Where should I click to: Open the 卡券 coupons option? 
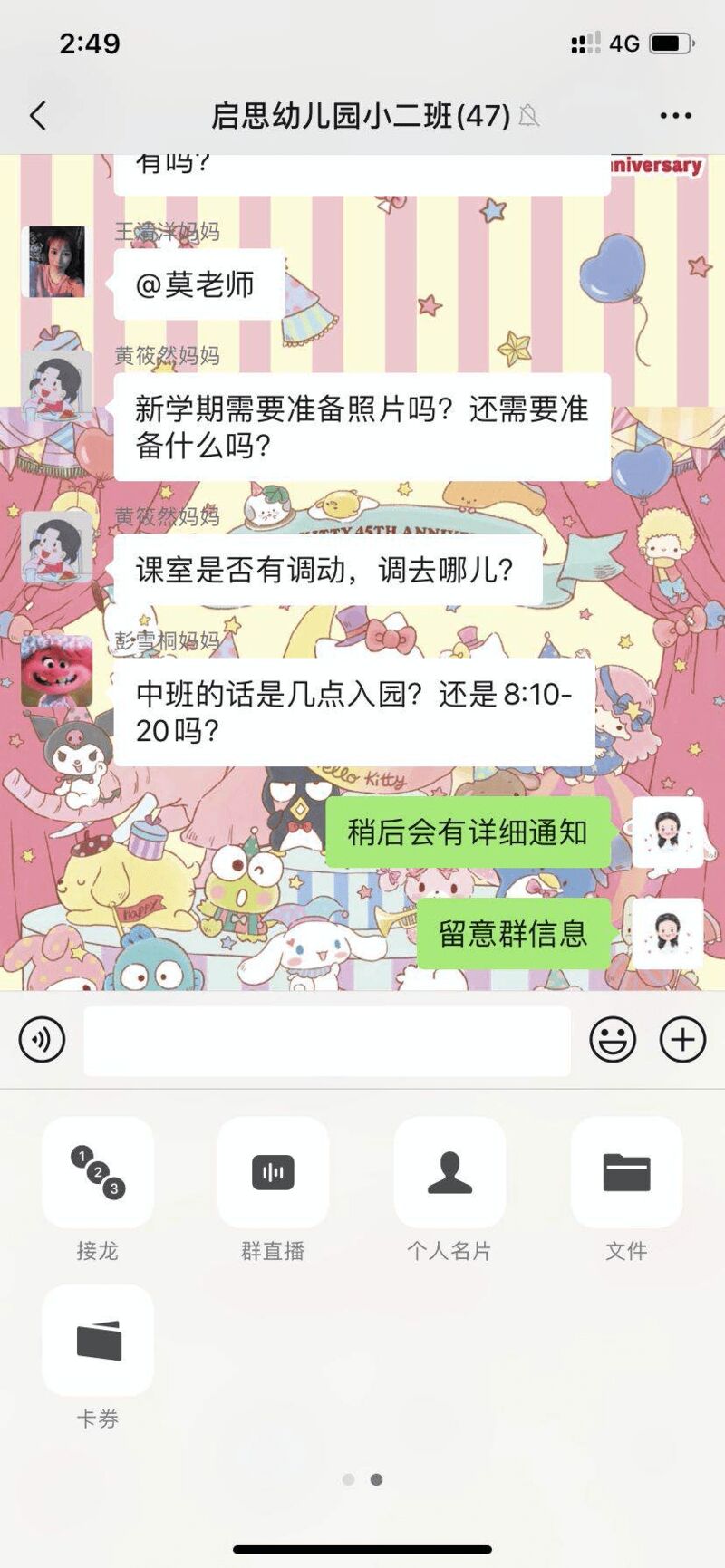tap(98, 1341)
